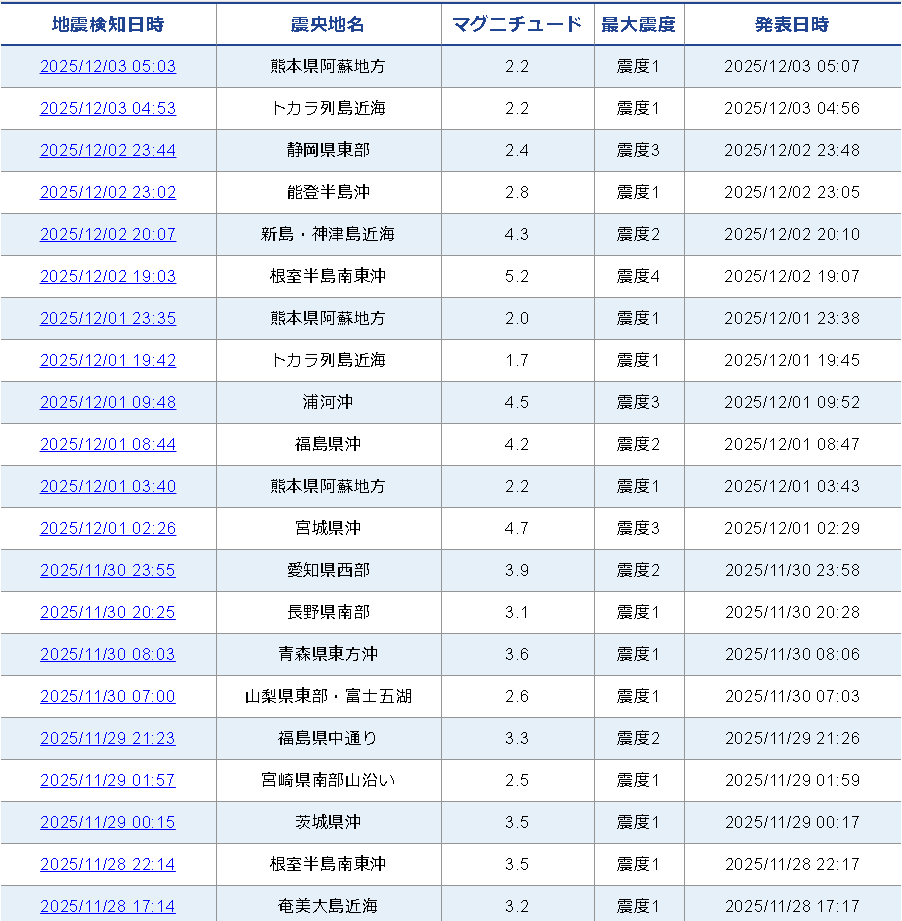Select the 2025/12/01 02:26 earthquake link

(108, 529)
